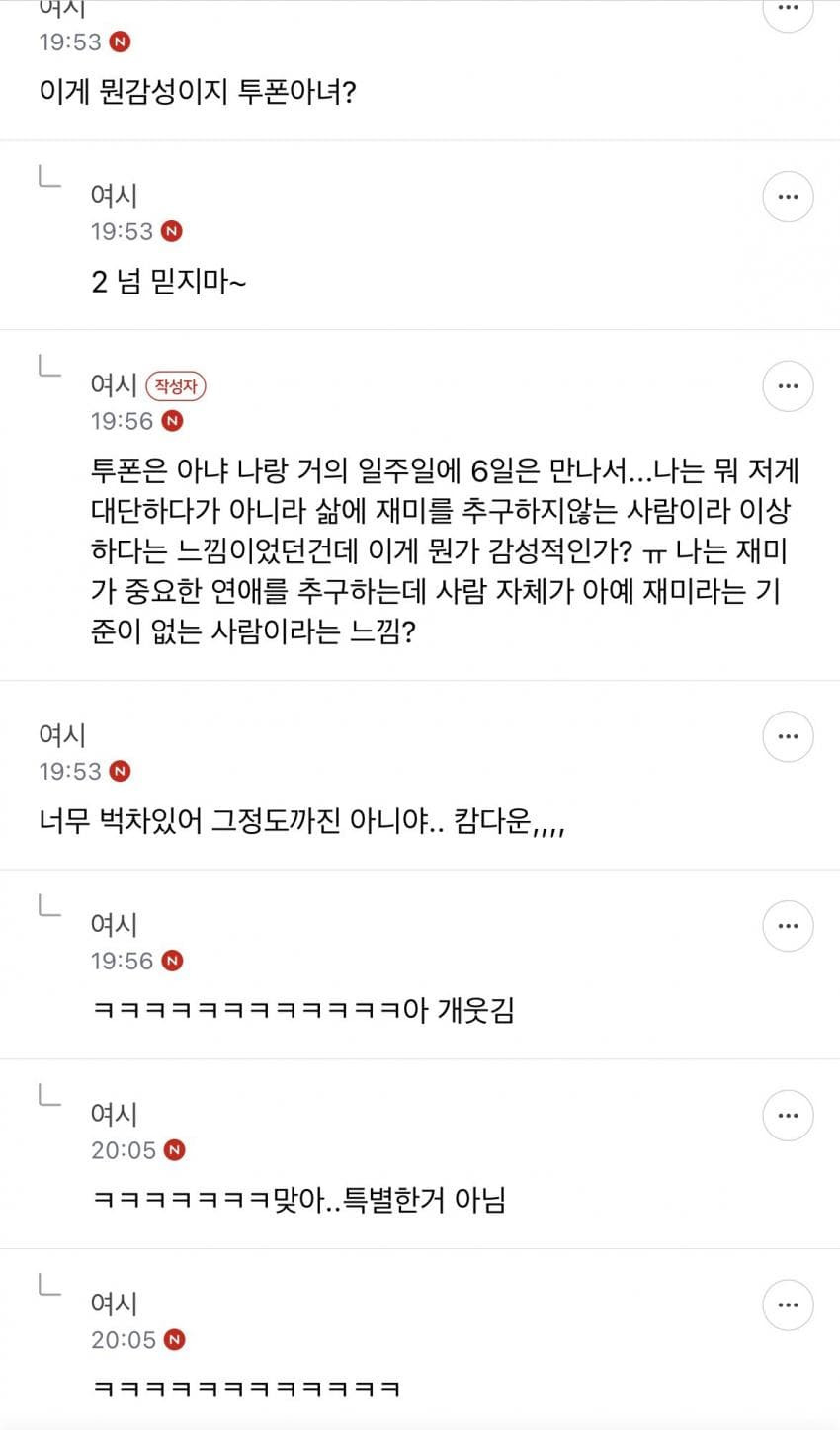Click the N badge beside the 20:05 timestamp
This screenshot has width=840, height=1430.
173,1149
